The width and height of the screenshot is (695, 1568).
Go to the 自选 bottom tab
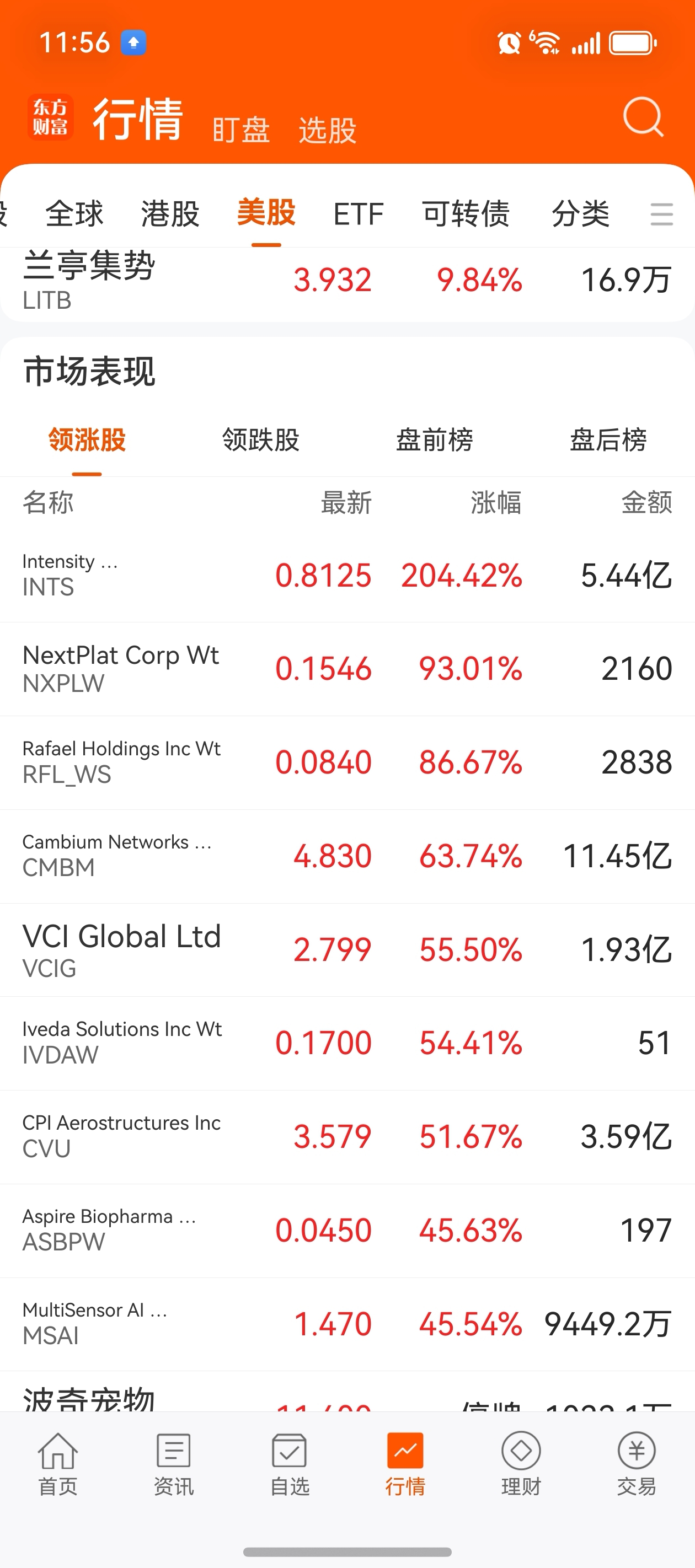(x=290, y=1463)
